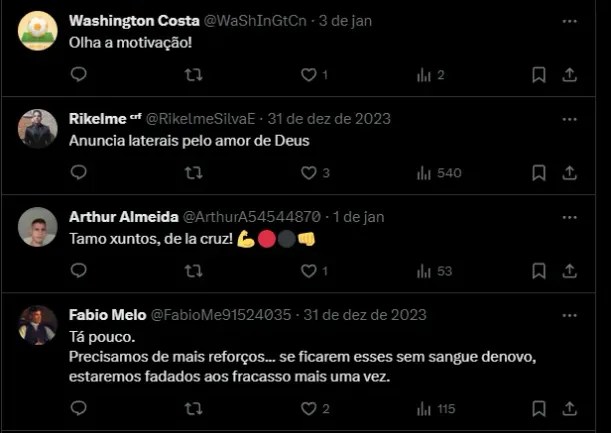Share Rikelme's tweet
Viewport: 611px width, 433px height.
[x=569, y=172]
